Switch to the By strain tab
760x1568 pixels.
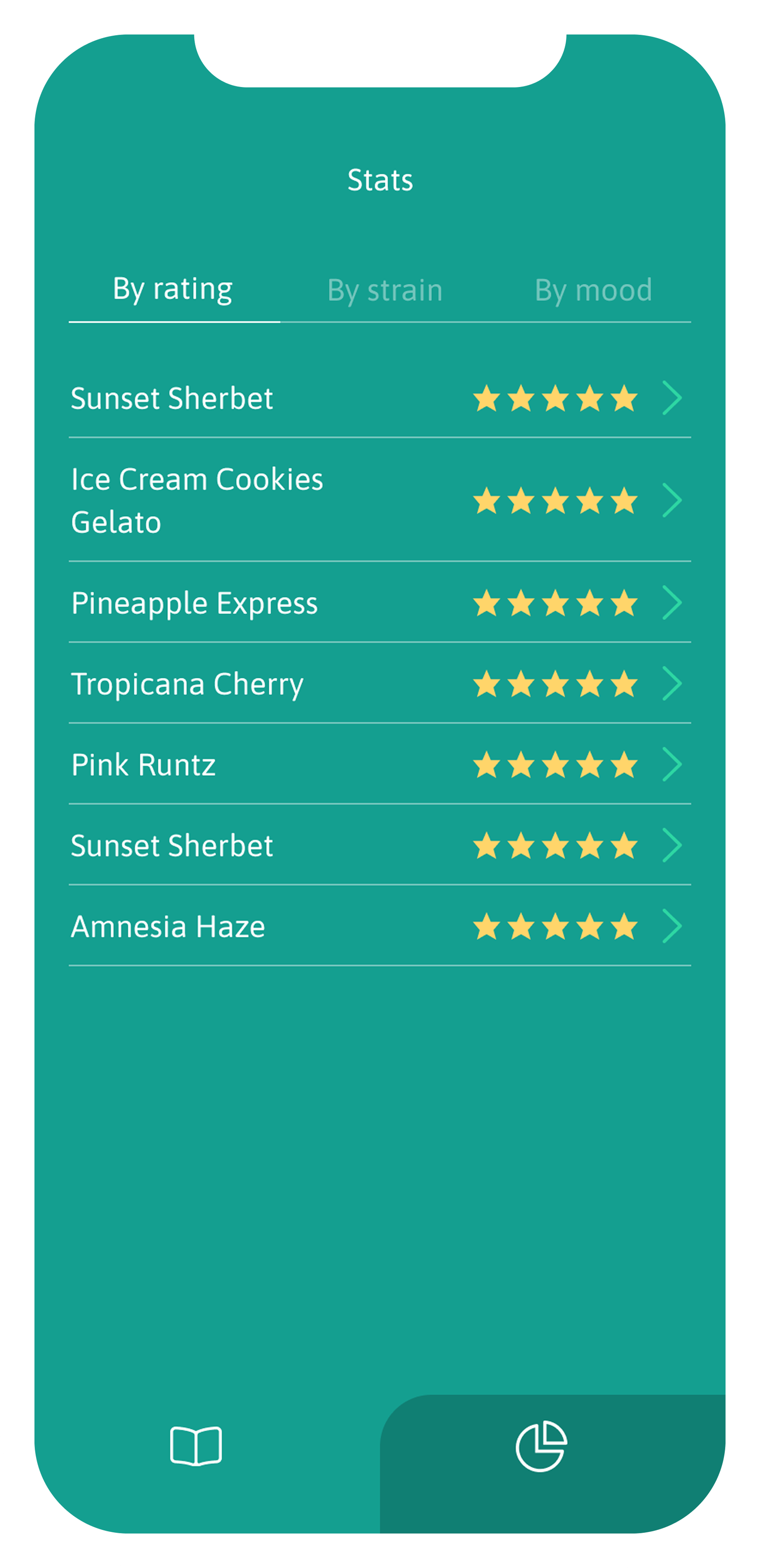385,290
